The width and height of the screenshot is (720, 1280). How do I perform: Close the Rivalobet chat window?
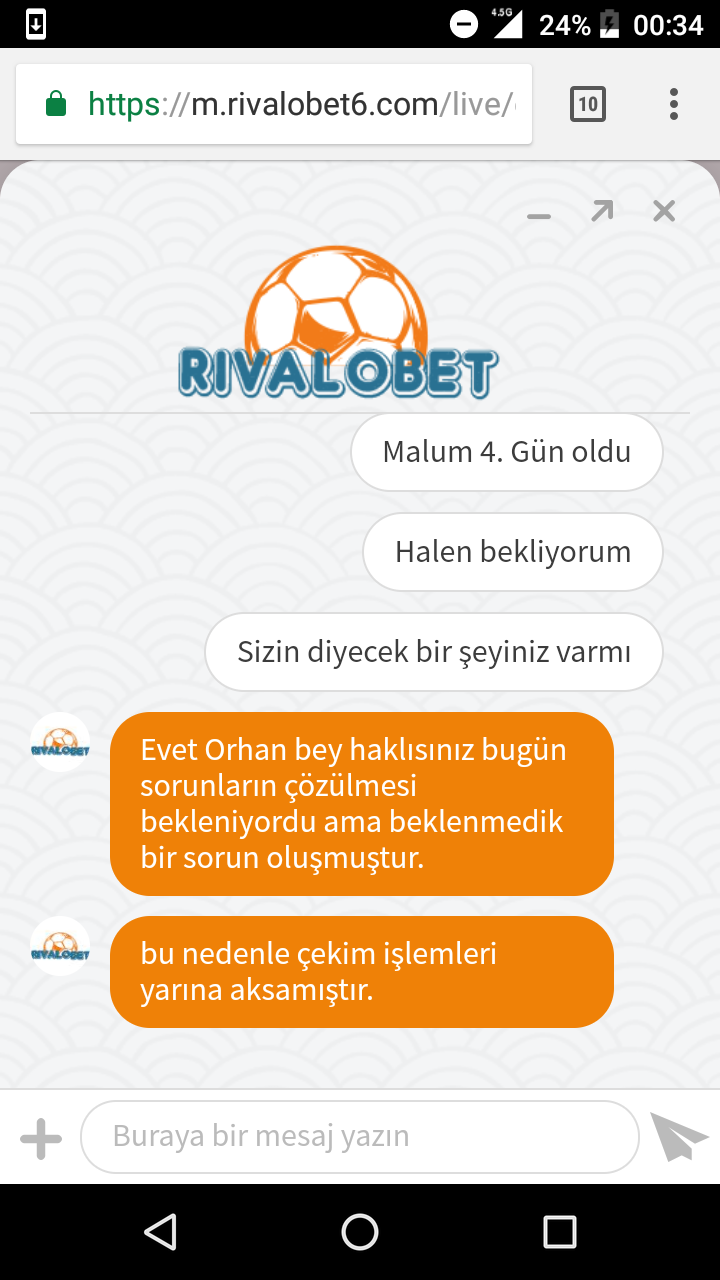664,211
